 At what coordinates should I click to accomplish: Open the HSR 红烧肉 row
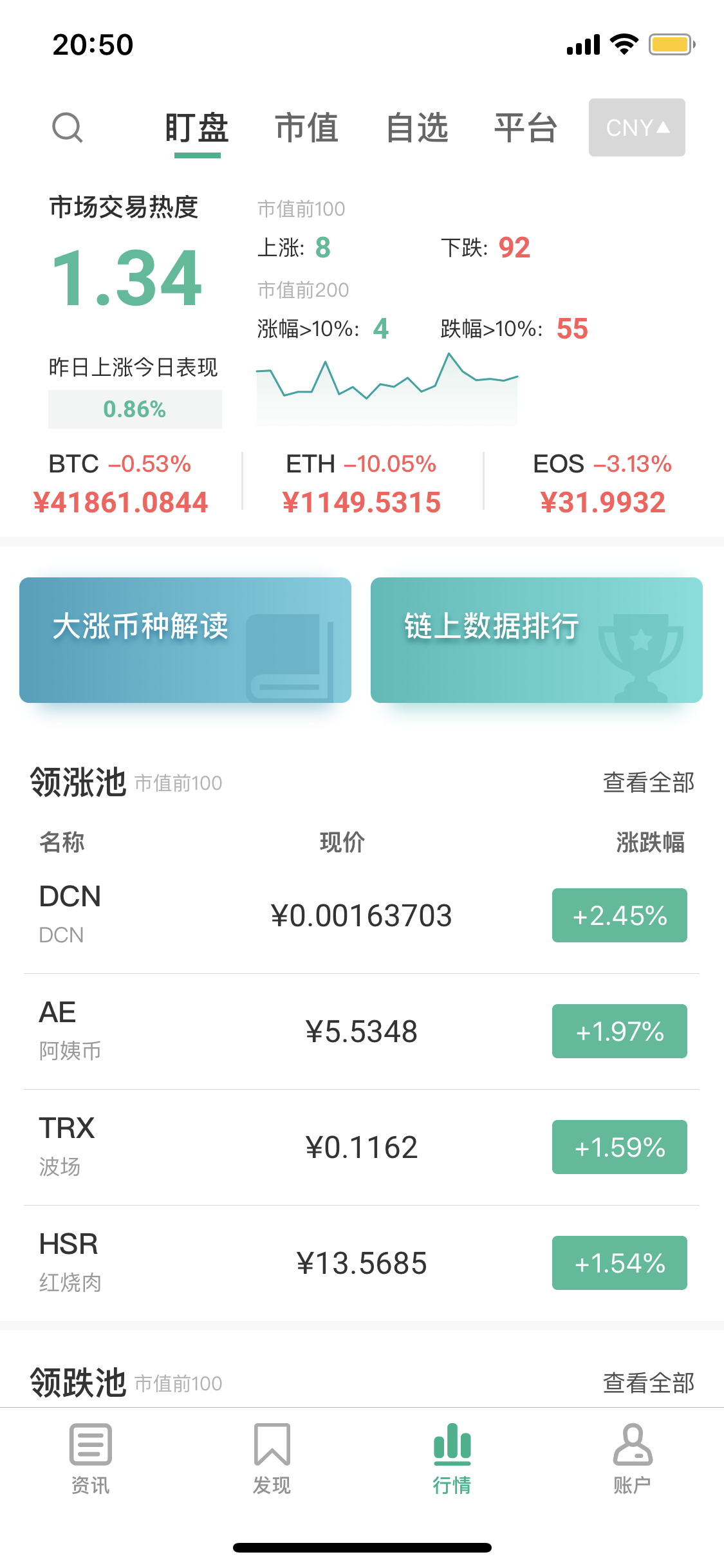coord(362,1263)
